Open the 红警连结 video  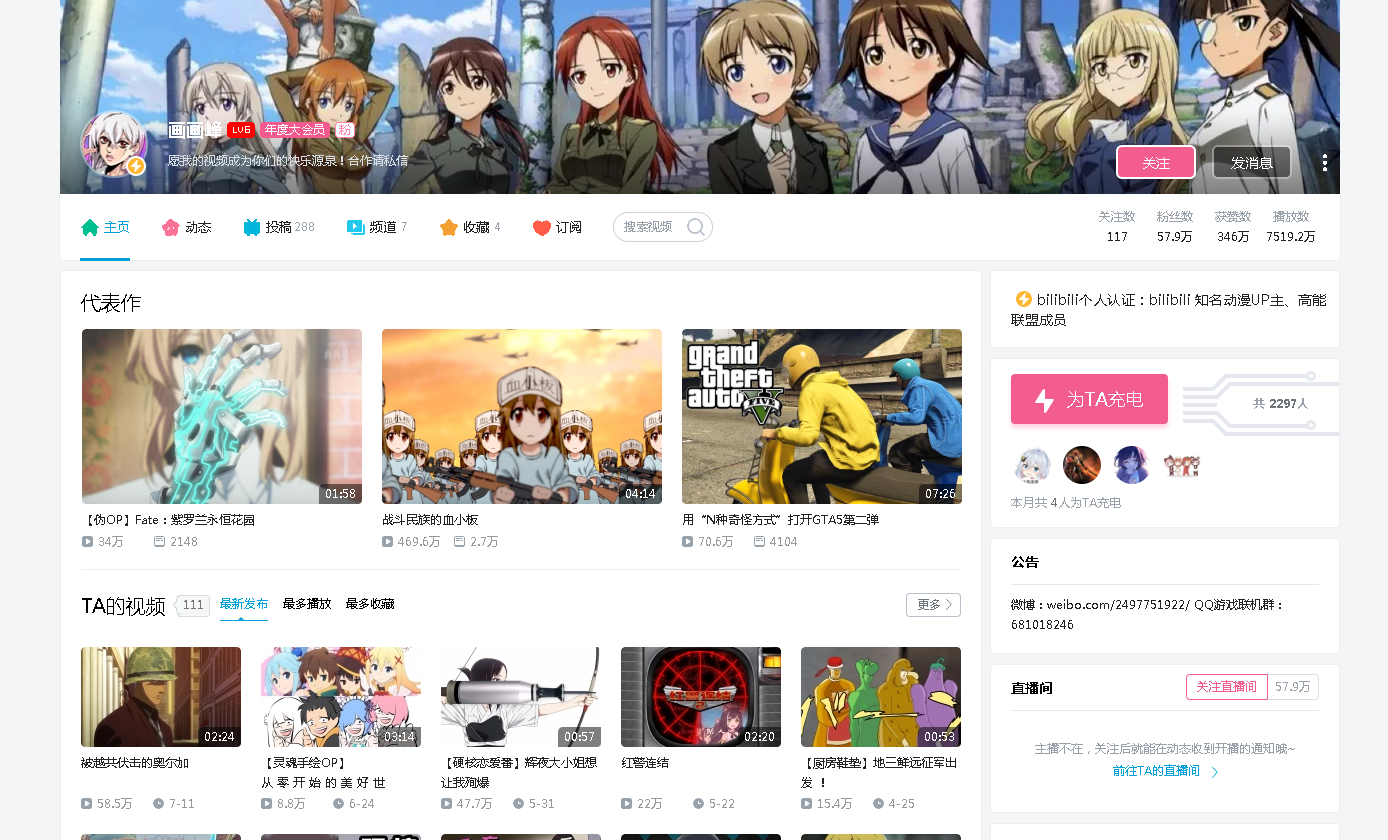click(x=700, y=697)
